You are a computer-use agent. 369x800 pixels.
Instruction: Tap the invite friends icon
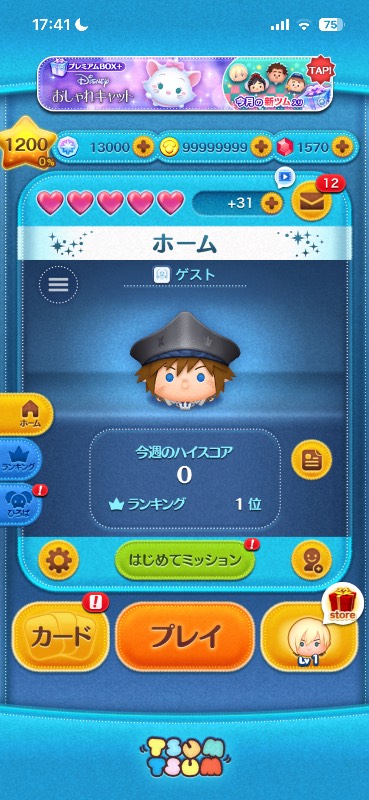click(311, 560)
